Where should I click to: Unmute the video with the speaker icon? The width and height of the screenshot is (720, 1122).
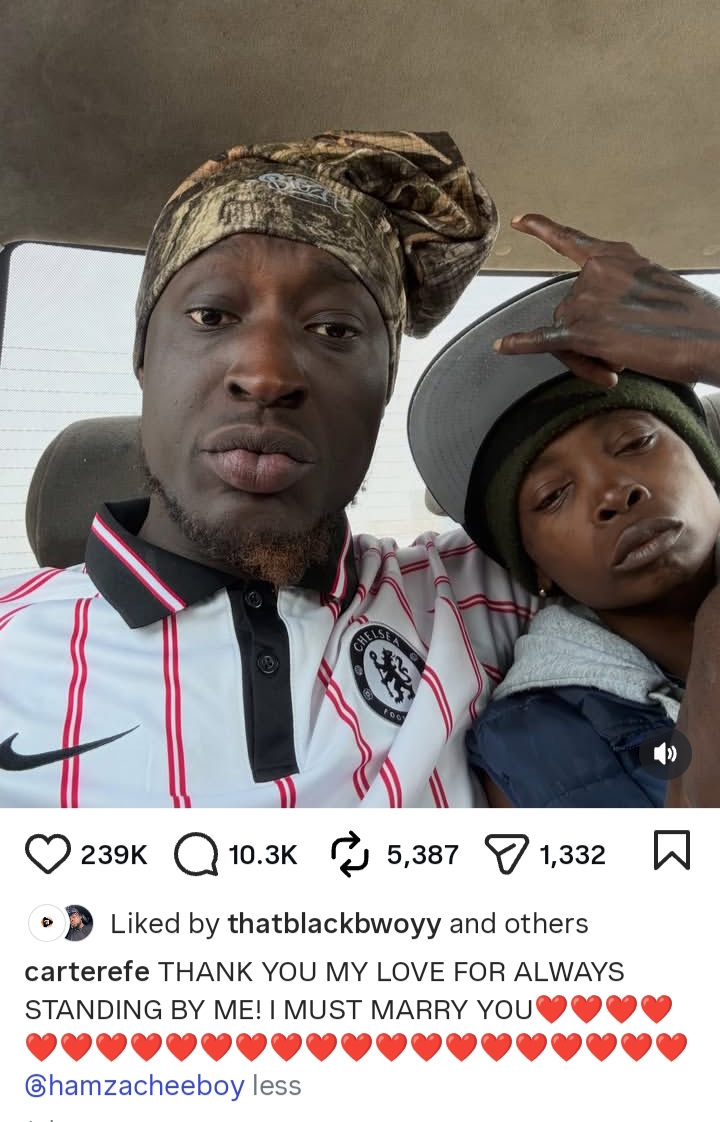[665, 754]
